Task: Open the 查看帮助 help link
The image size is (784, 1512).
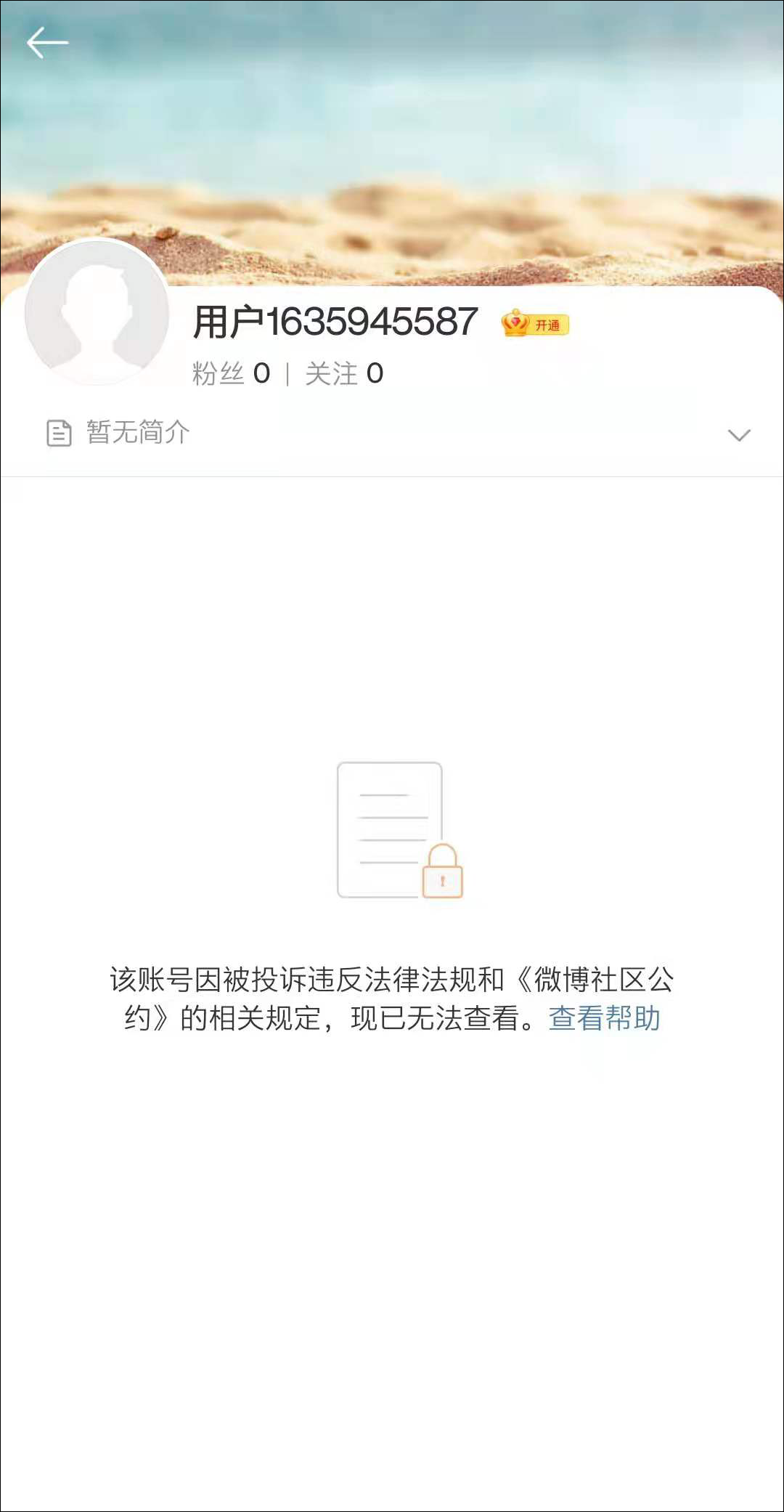Action: 604,1018
